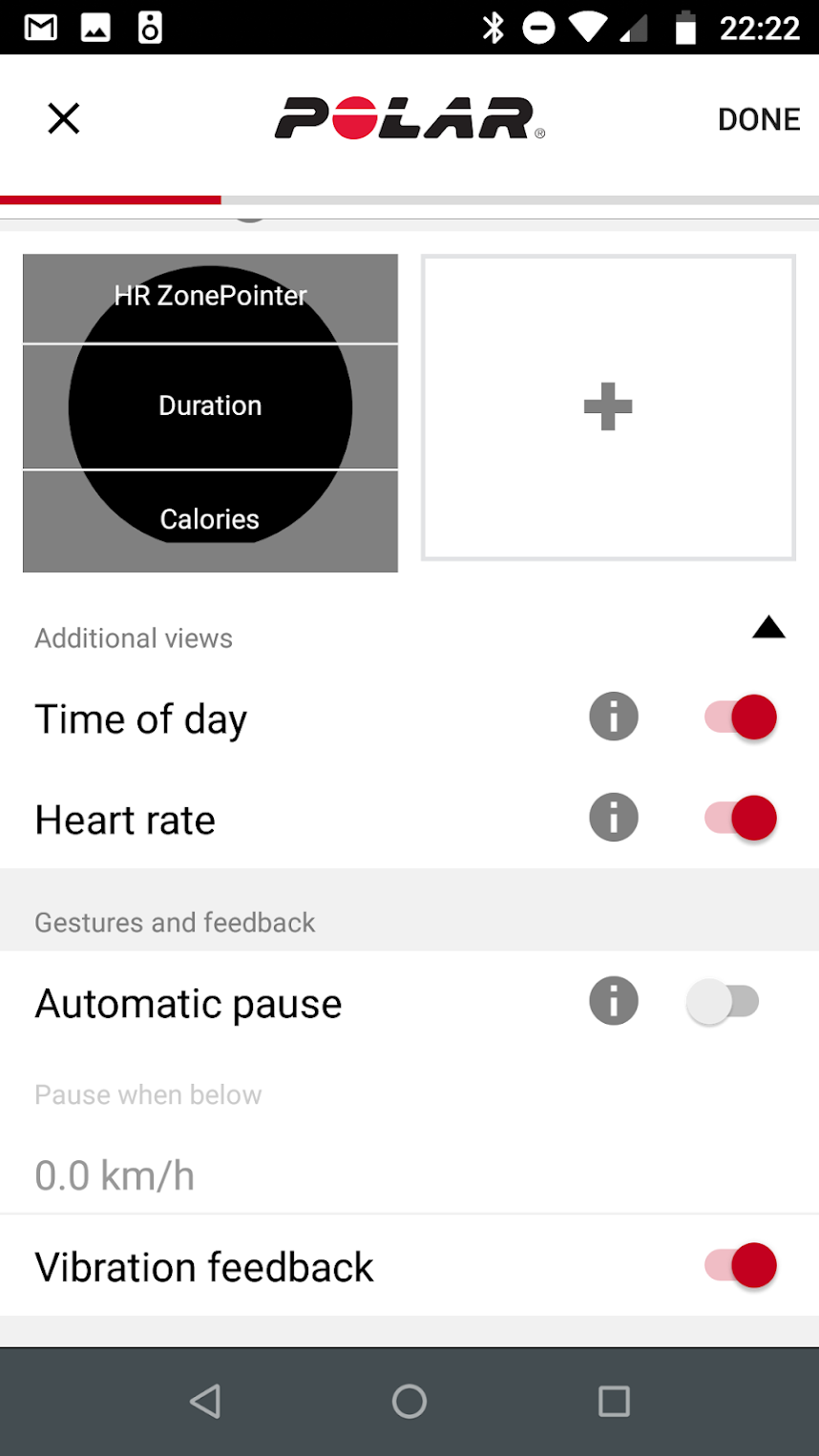Show info about Heart rate view
Viewport: 819px width, 1456px height.
[x=614, y=818]
